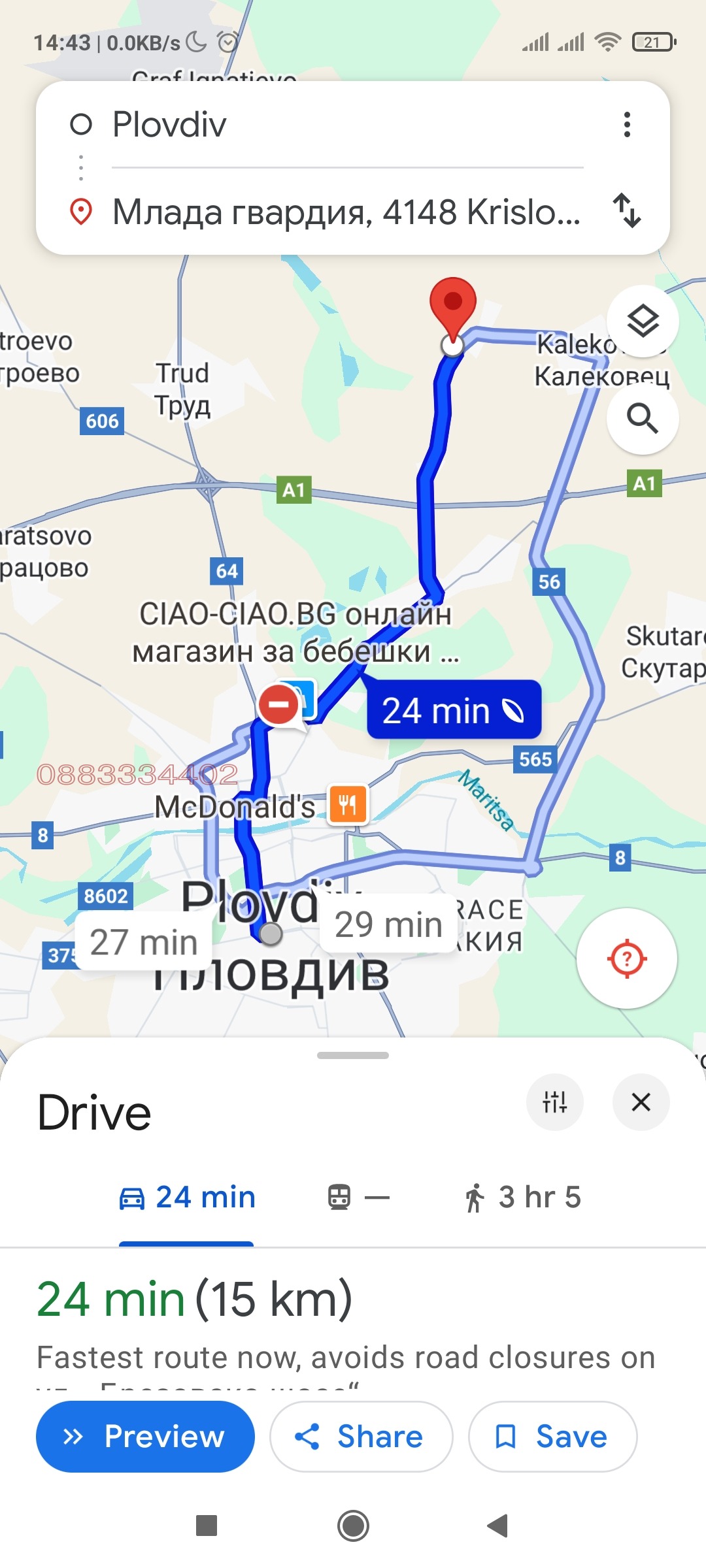Swap start and destination points
Viewport: 706px width, 1568px height.
tap(627, 210)
